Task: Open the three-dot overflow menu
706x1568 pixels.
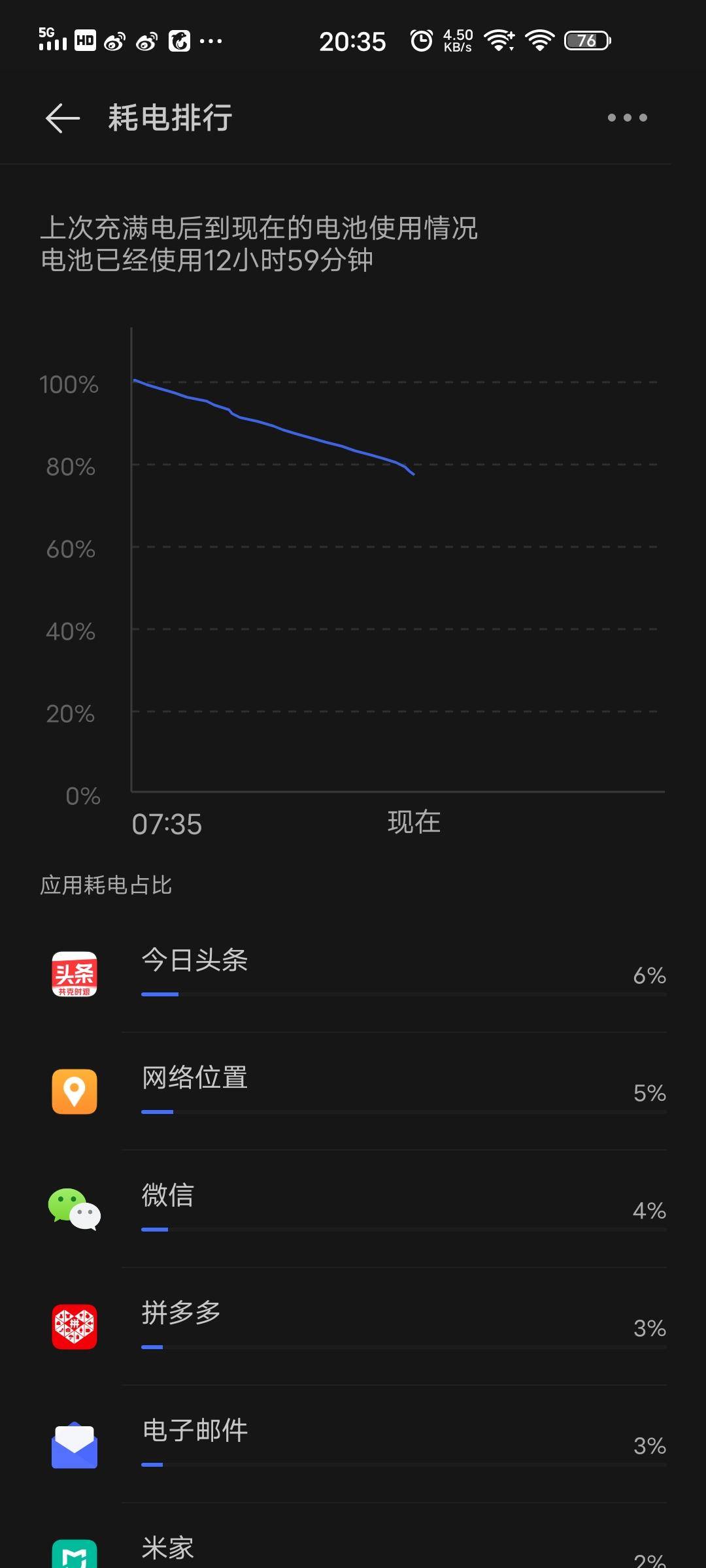Action: pos(629,118)
